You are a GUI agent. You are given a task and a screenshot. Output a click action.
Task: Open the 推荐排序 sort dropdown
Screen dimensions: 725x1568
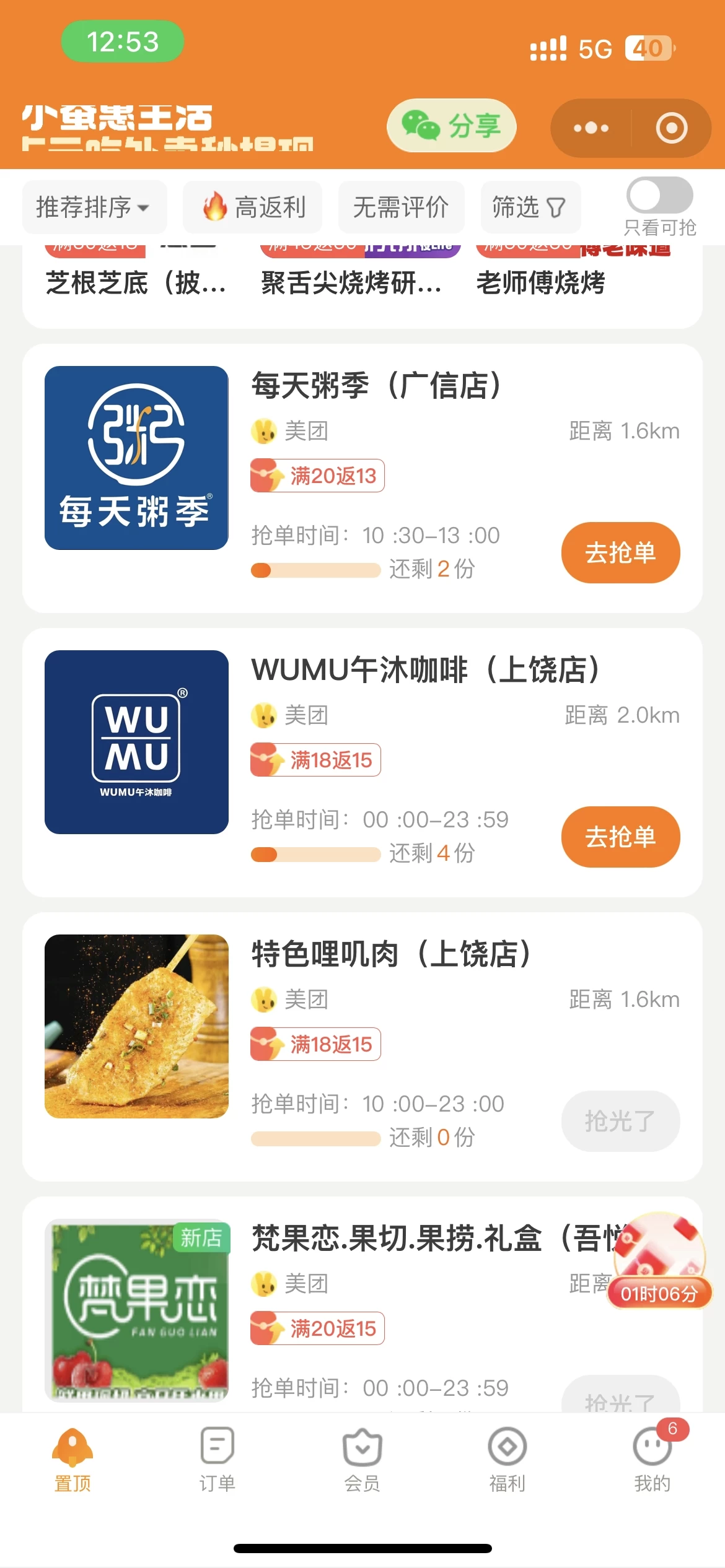(x=94, y=207)
